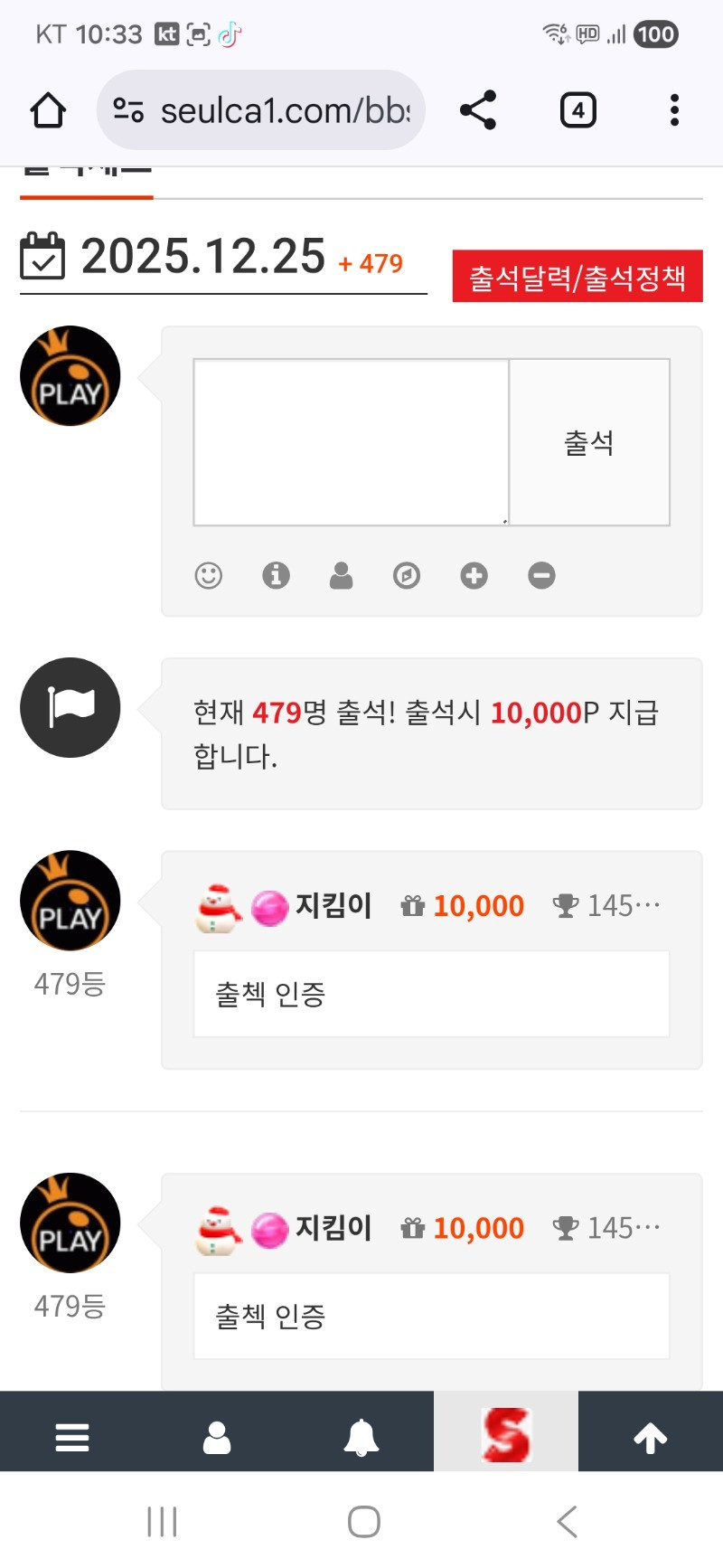Submit attendance with 출석 button

click(x=589, y=442)
